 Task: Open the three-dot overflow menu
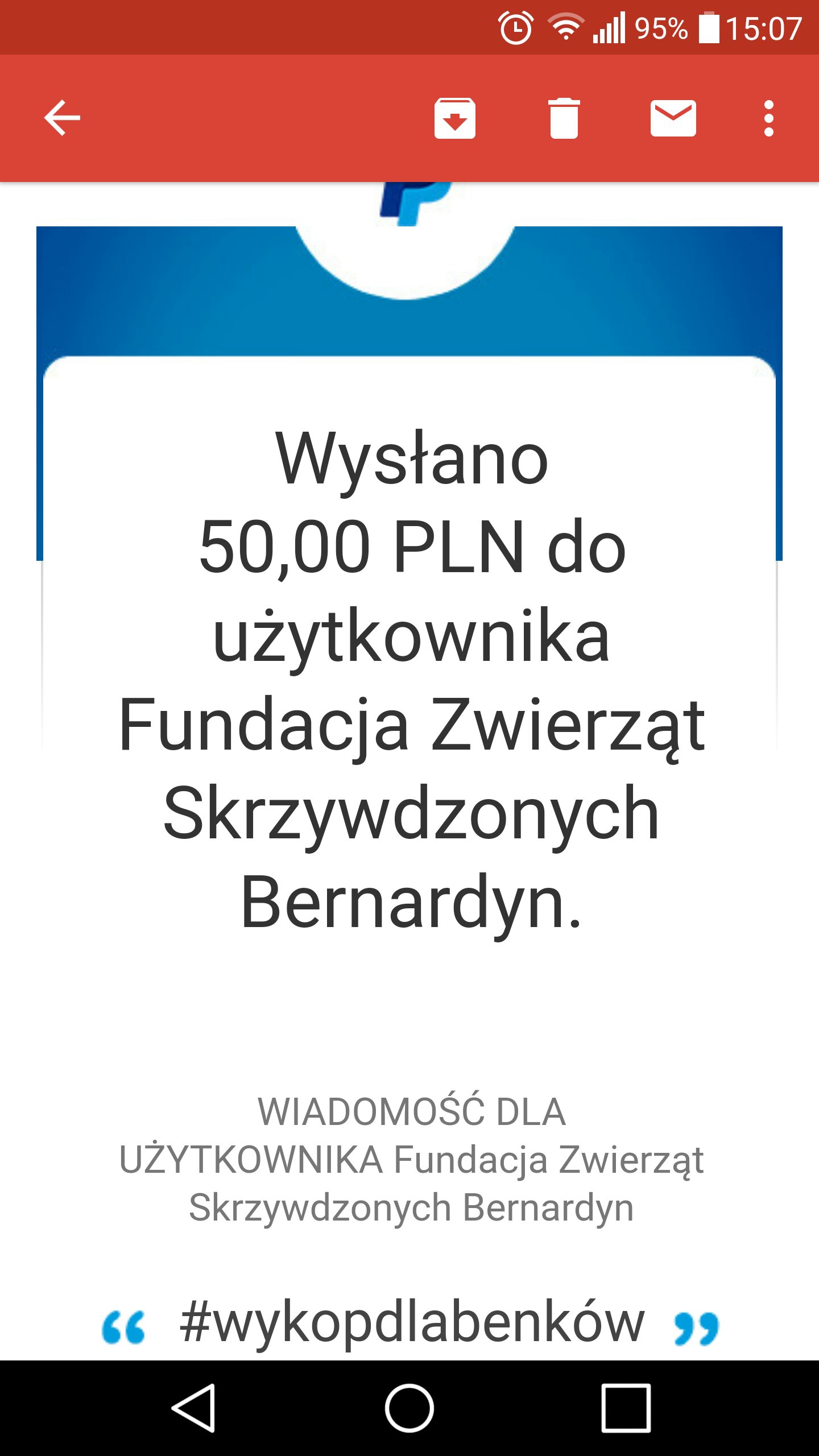(x=768, y=118)
